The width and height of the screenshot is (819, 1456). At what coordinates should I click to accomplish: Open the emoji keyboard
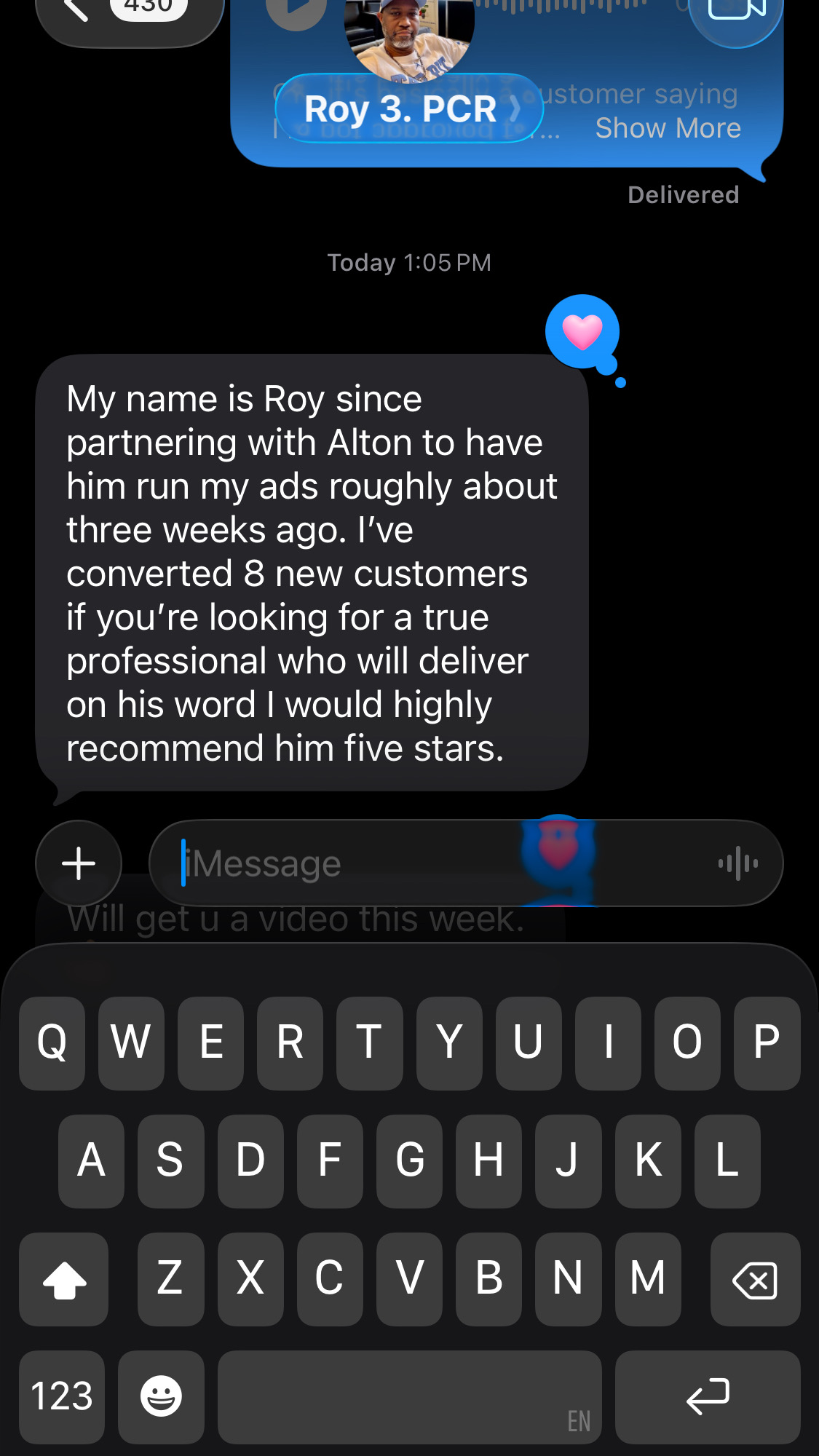pyautogui.click(x=161, y=1396)
